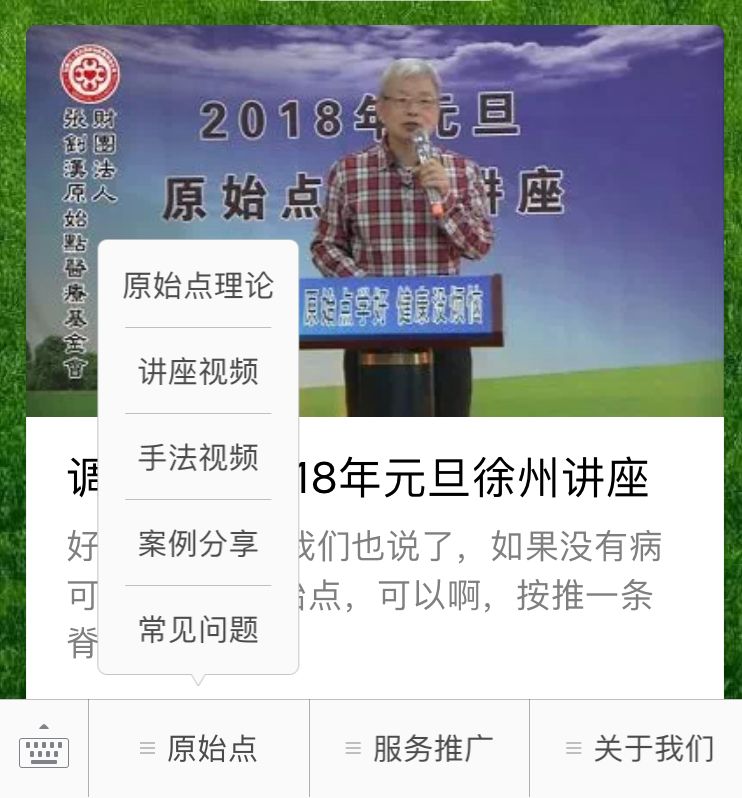The image size is (742, 798).
Task: Select 原始点理论 from the popup menu
Action: click(x=197, y=285)
